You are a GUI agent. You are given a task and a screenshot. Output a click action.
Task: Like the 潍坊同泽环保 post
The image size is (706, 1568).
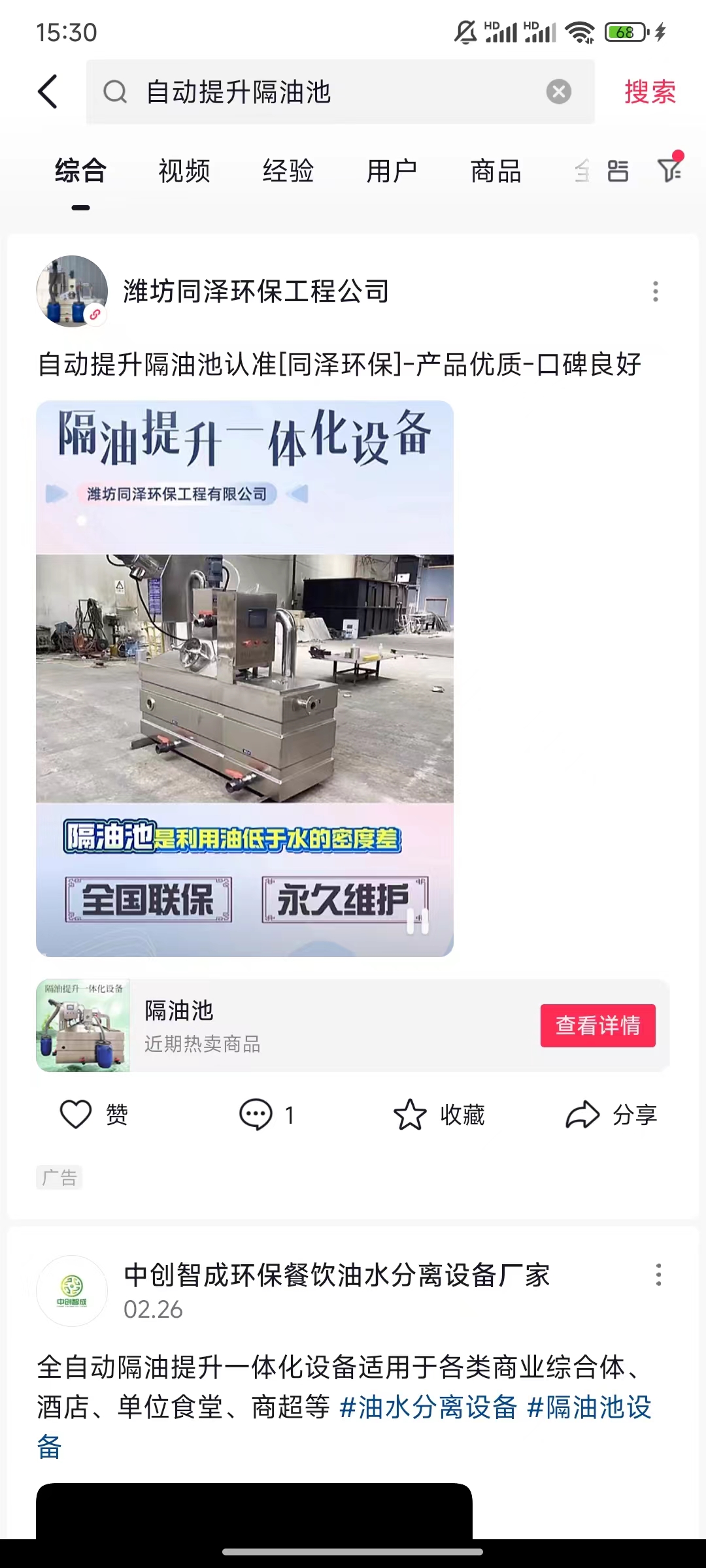pyautogui.click(x=93, y=1115)
